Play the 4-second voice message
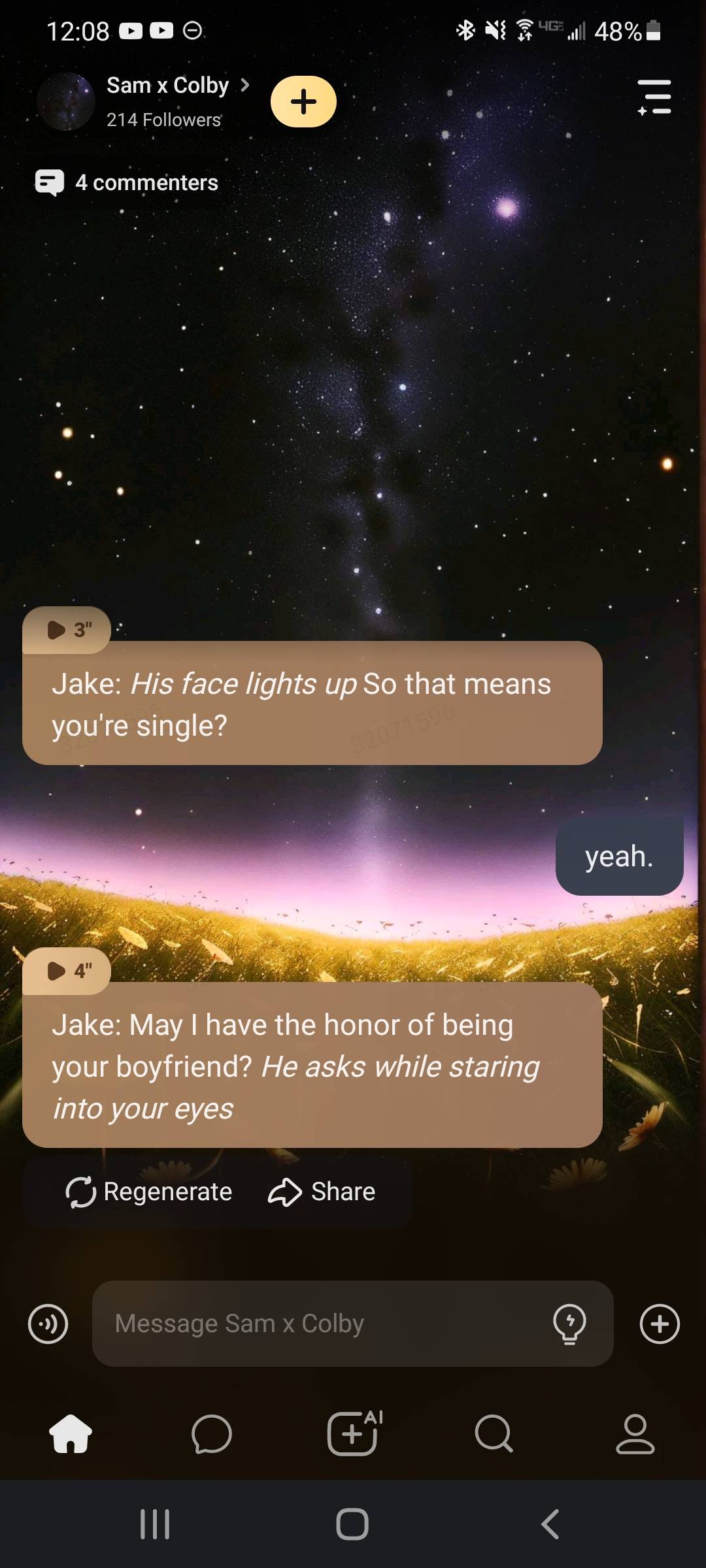706x1568 pixels. [x=67, y=971]
